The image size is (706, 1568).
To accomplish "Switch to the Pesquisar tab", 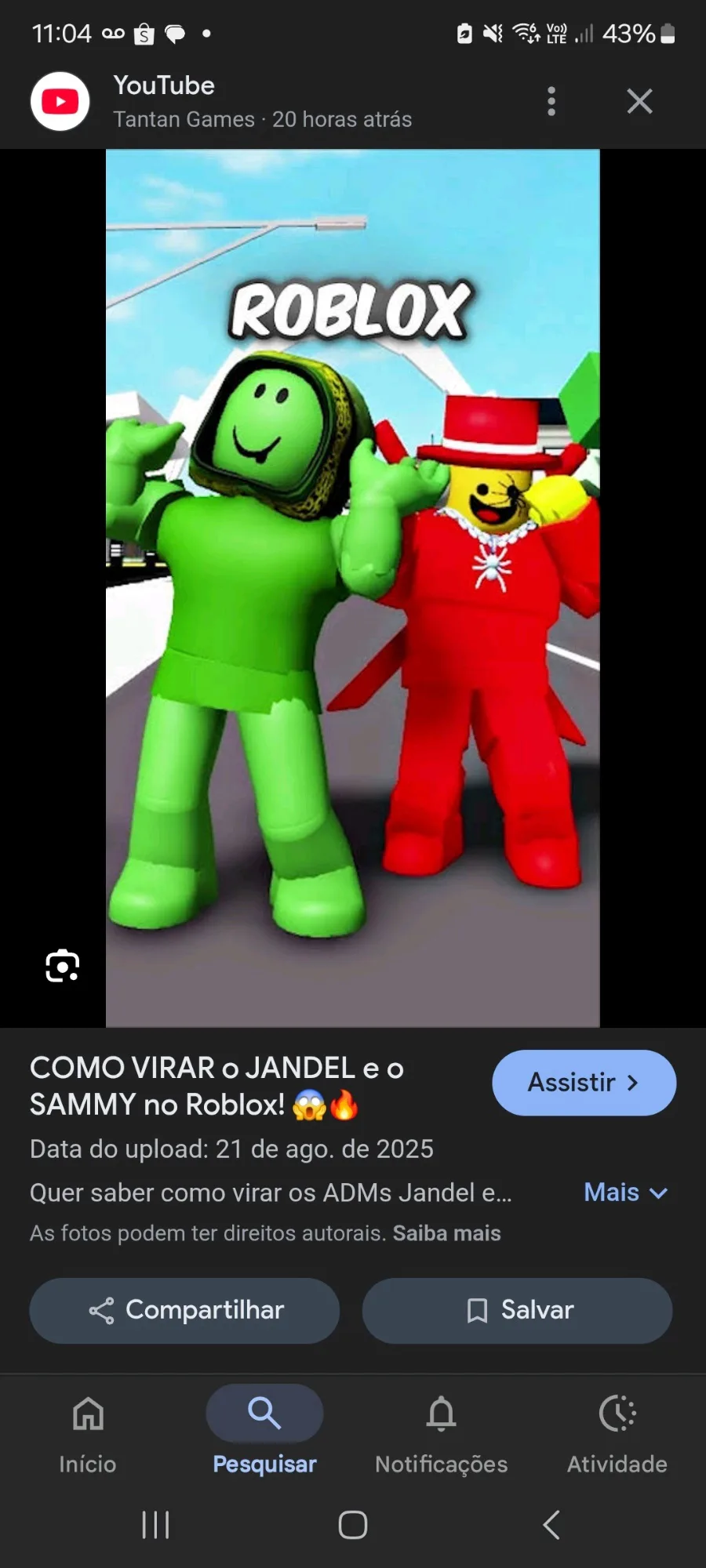I will click(264, 1431).
